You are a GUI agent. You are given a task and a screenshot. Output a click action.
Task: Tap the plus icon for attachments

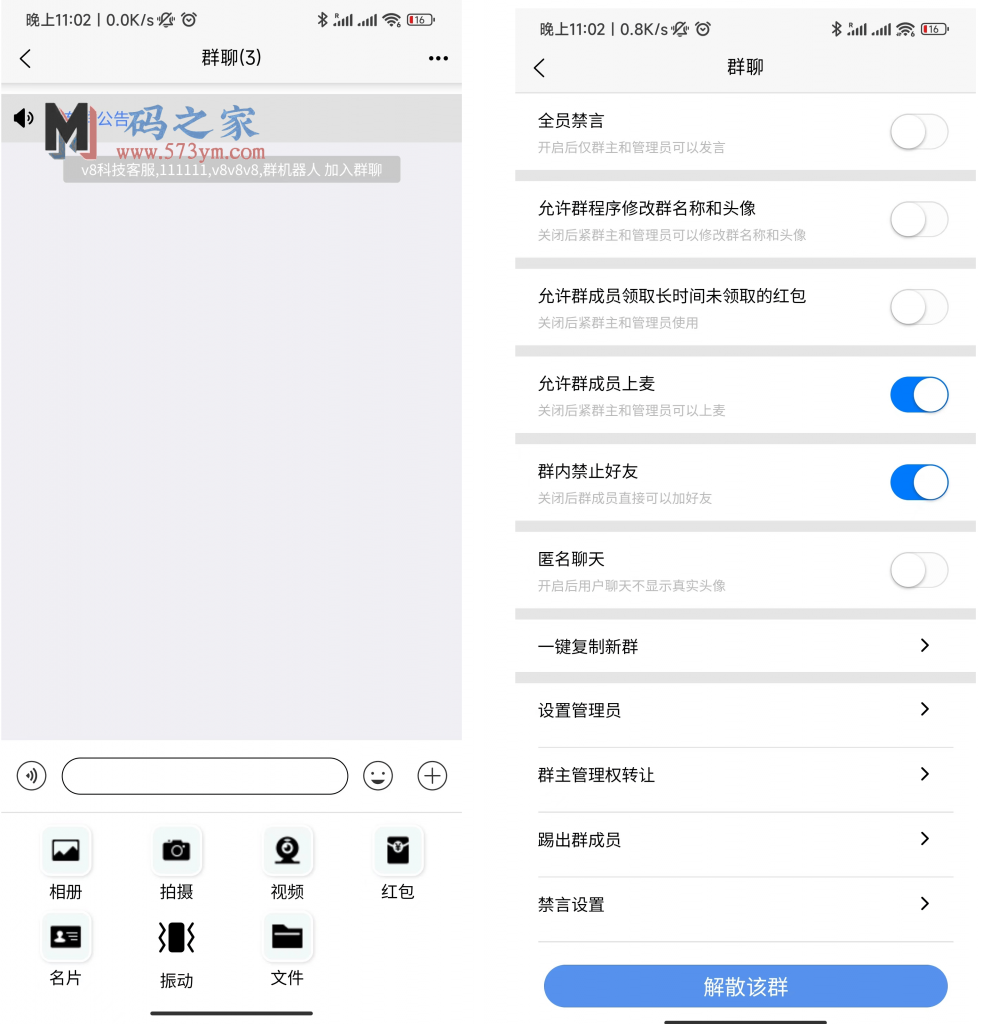click(x=432, y=776)
